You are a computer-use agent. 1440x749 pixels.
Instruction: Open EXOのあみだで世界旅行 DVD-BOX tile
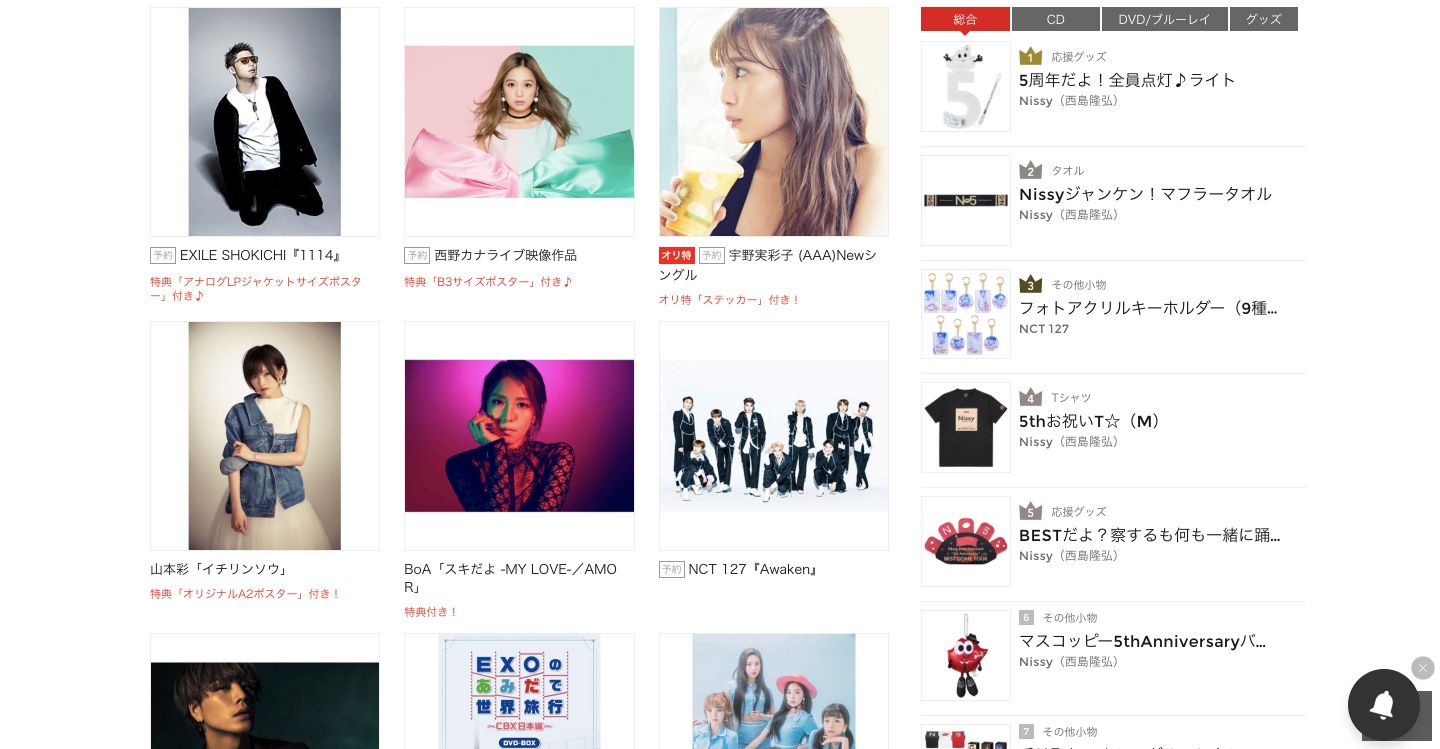tap(519, 691)
